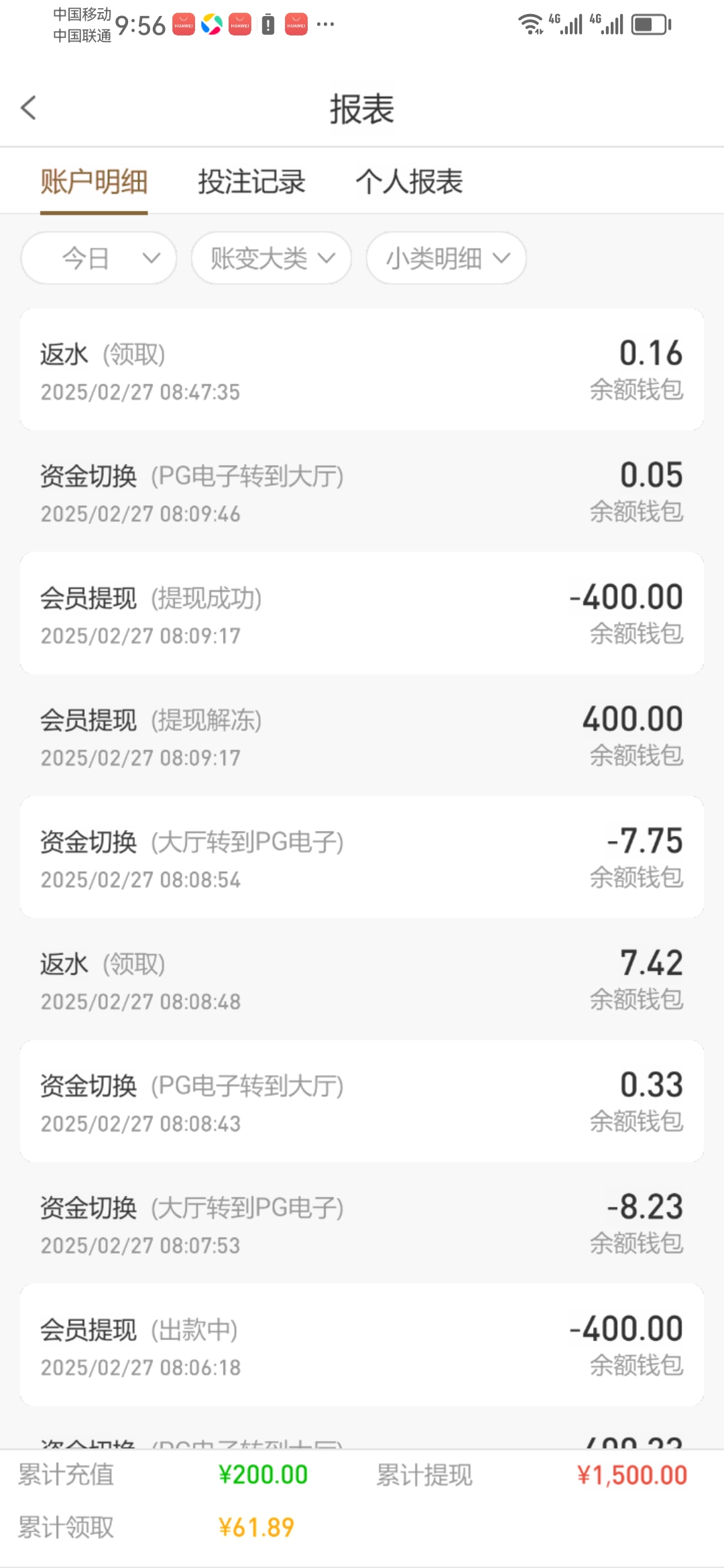
Task: Go back using the top-left arrow
Action: pyautogui.click(x=29, y=108)
